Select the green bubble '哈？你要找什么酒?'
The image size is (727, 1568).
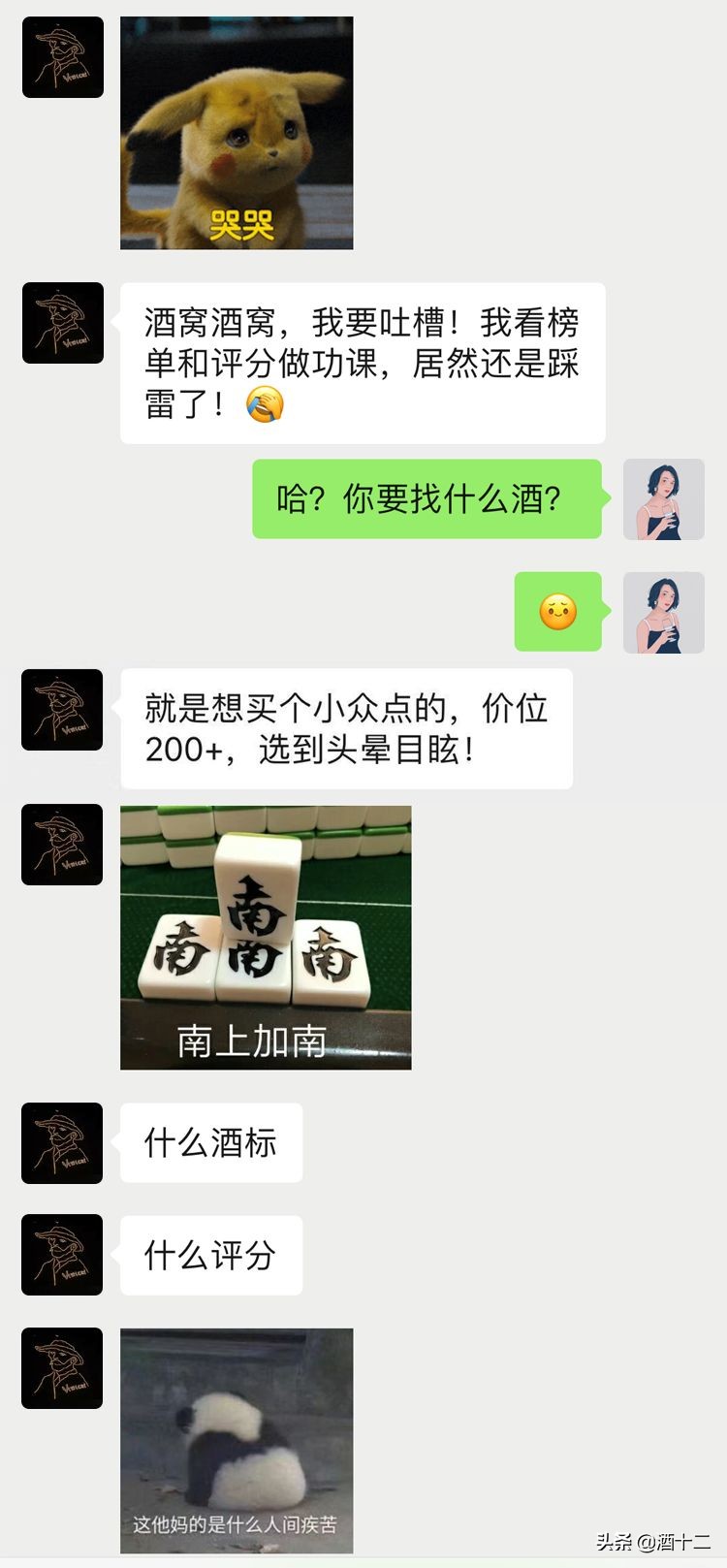[x=427, y=500]
